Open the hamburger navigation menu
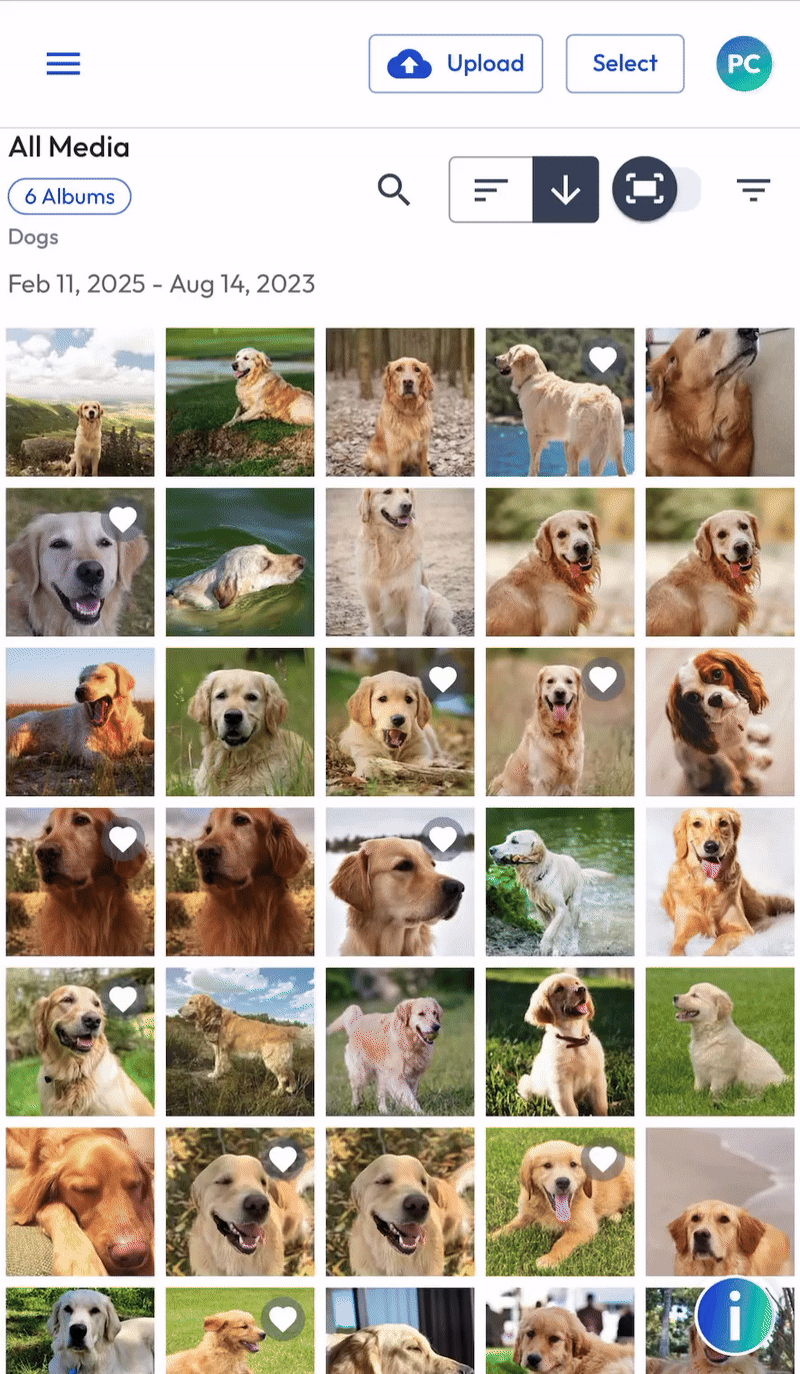Image resolution: width=800 pixels, height=1374 pixels. (x=63, y=64)
